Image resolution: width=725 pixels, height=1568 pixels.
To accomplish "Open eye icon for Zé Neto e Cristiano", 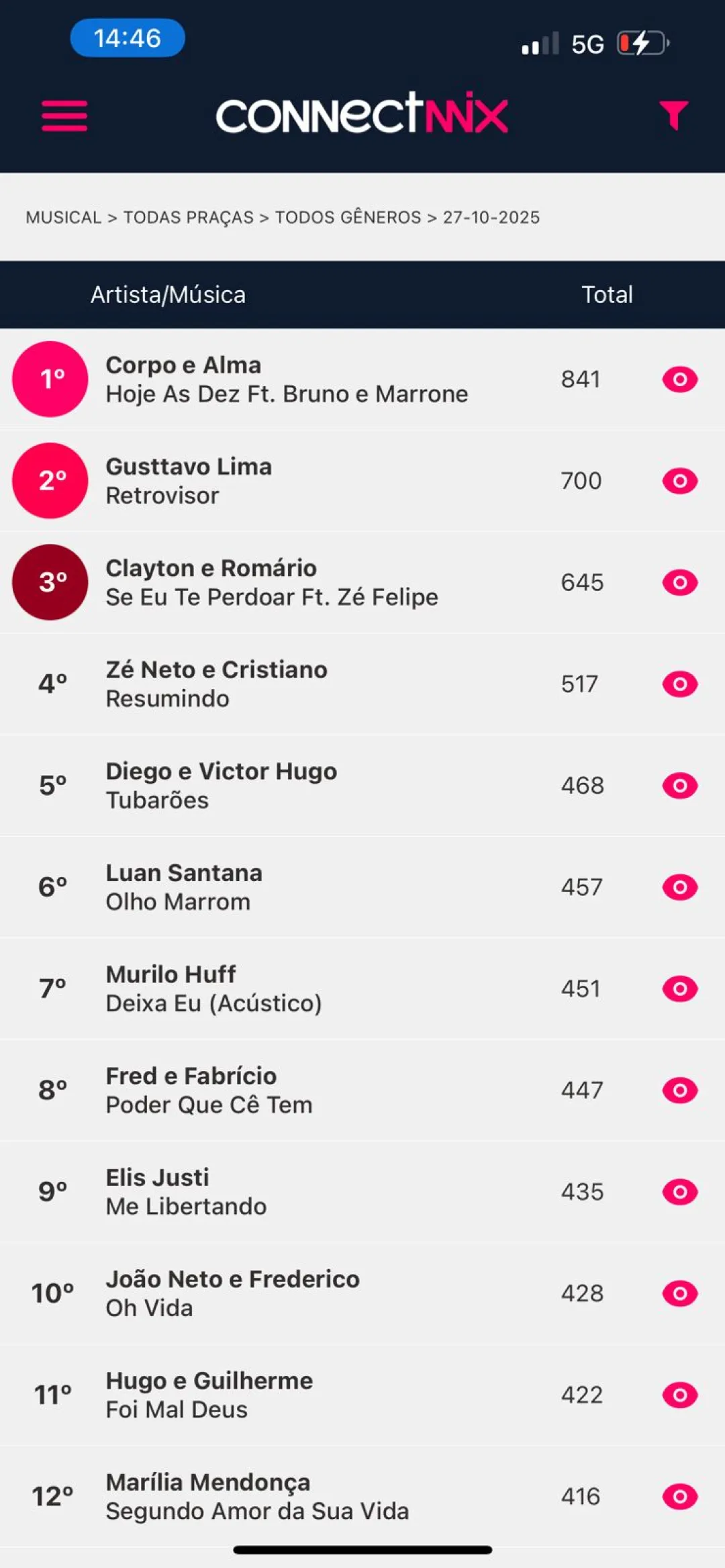I will point(679,684).
